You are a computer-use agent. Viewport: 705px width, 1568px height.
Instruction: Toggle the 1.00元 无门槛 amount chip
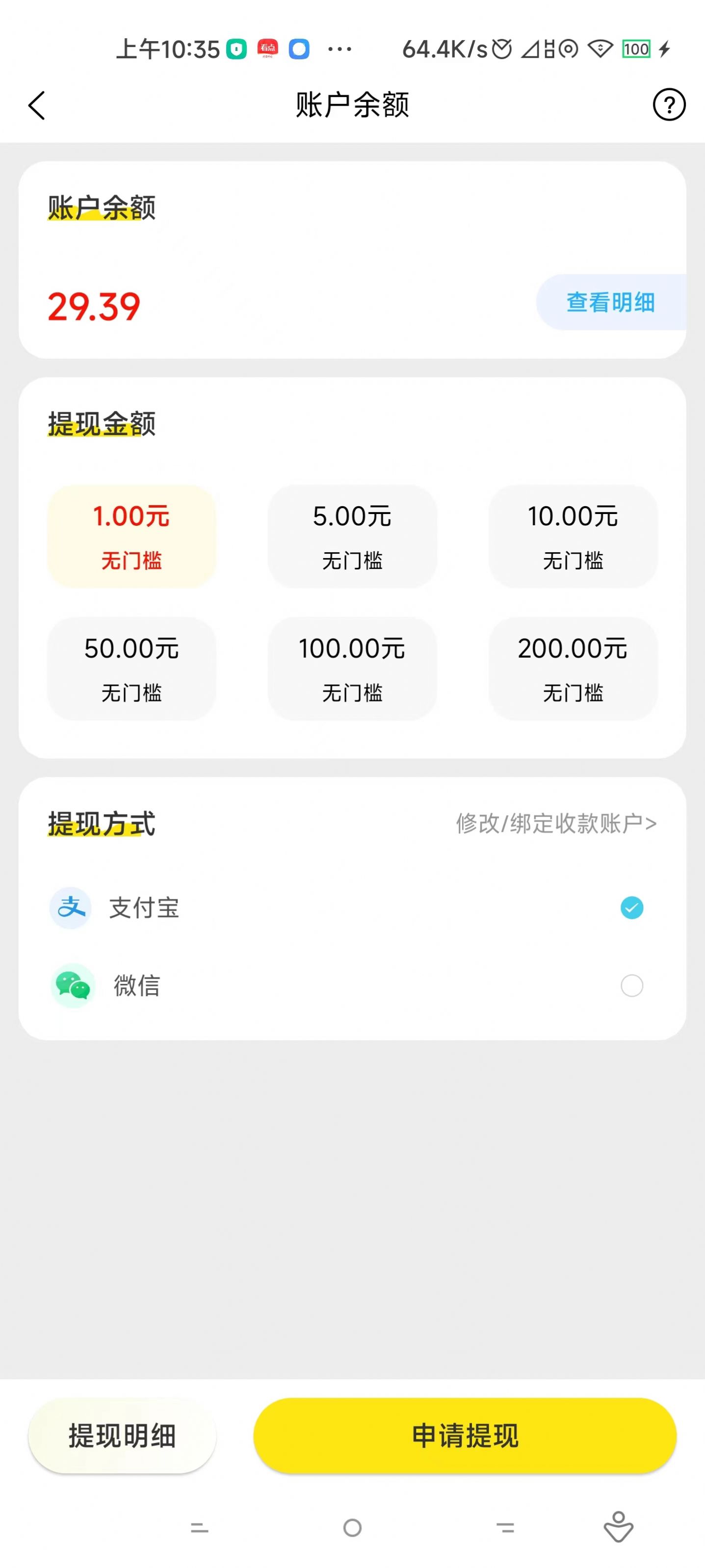pyautogui.click(x=131, y=536)
